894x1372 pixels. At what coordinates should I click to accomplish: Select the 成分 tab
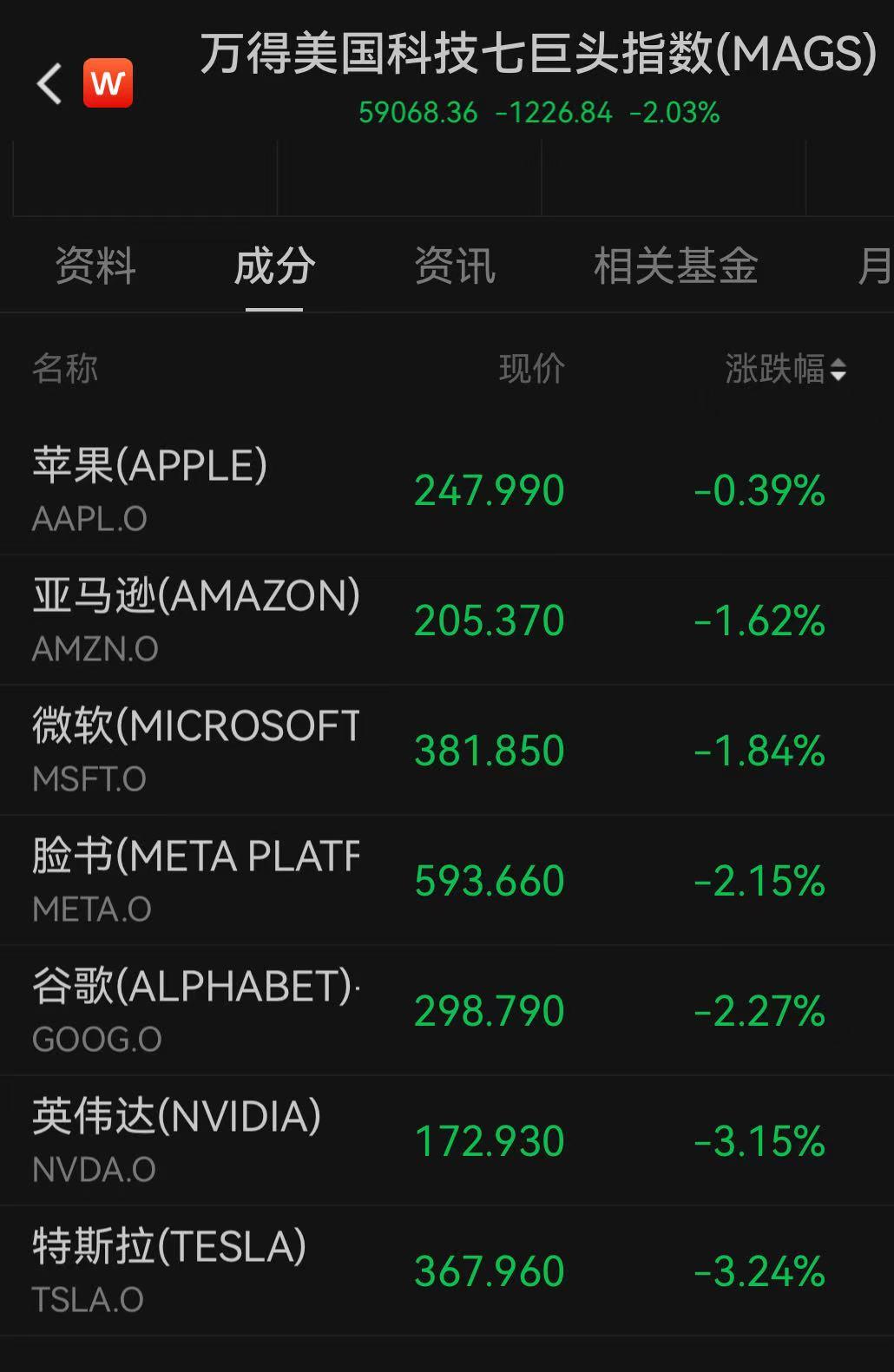(x=274, y=266)
